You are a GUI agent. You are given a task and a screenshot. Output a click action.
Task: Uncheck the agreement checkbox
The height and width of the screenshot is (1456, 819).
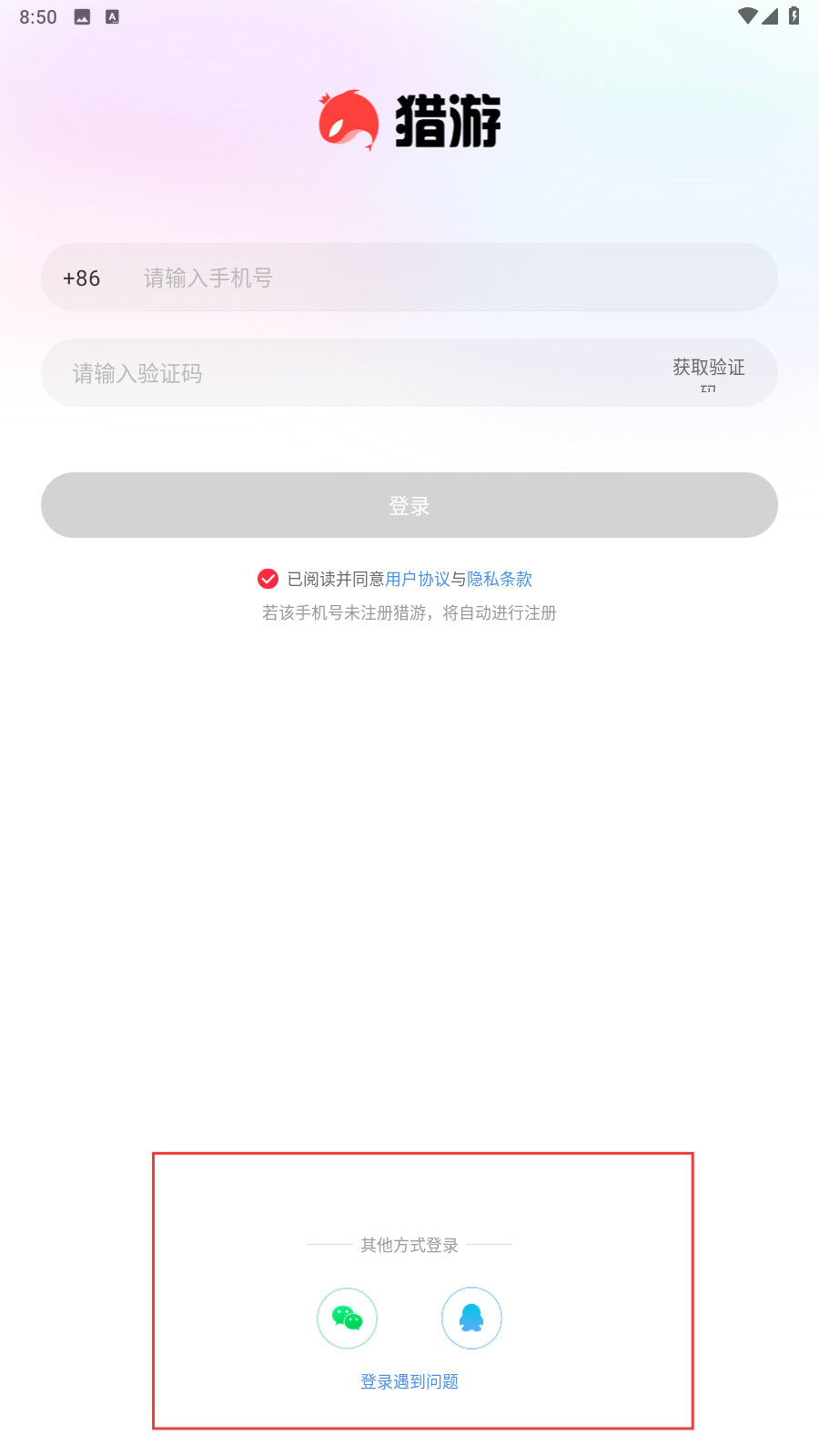pos(268,579)
